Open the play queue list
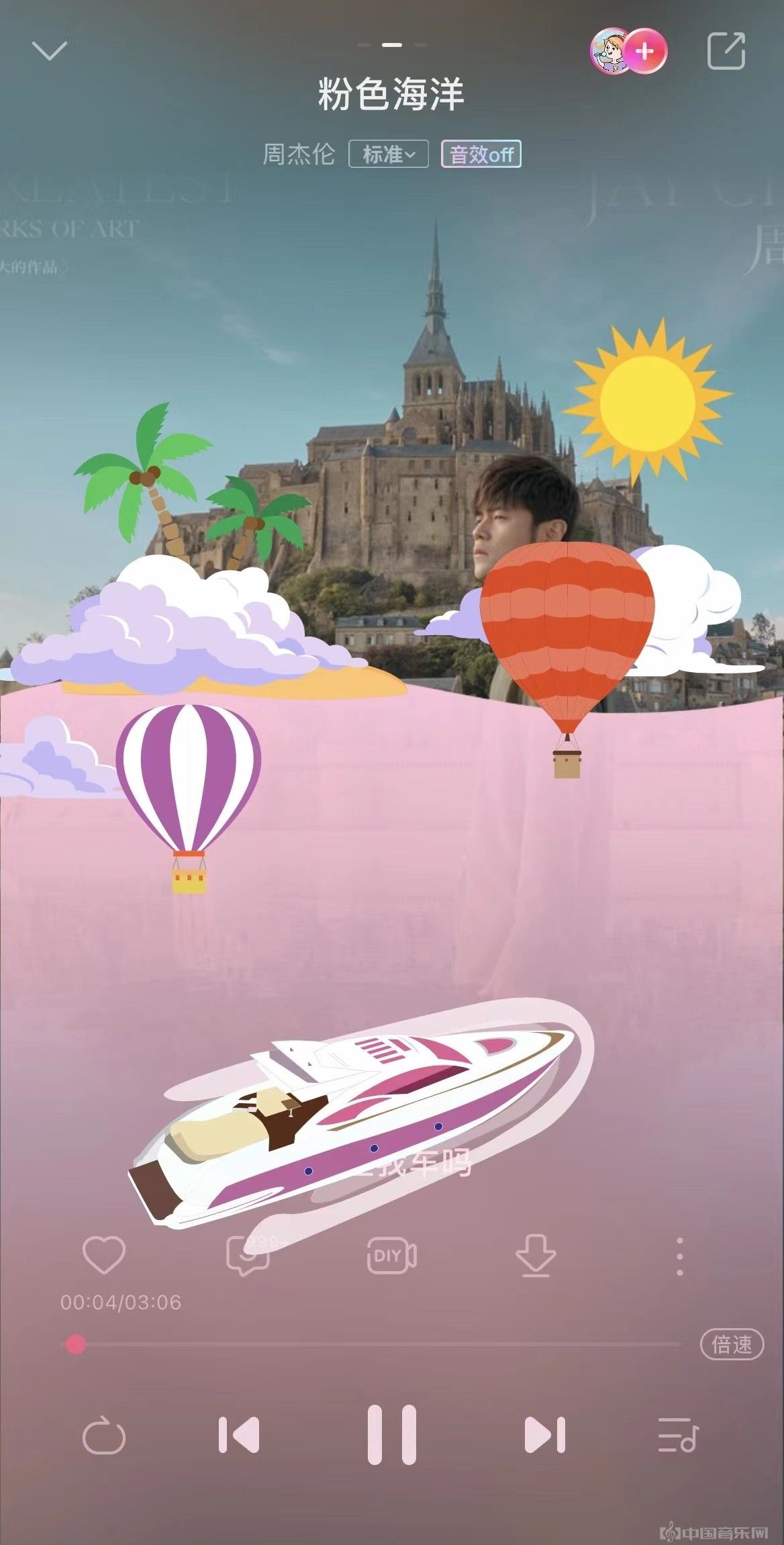Screen dimensions: 784x1545 678,1436
